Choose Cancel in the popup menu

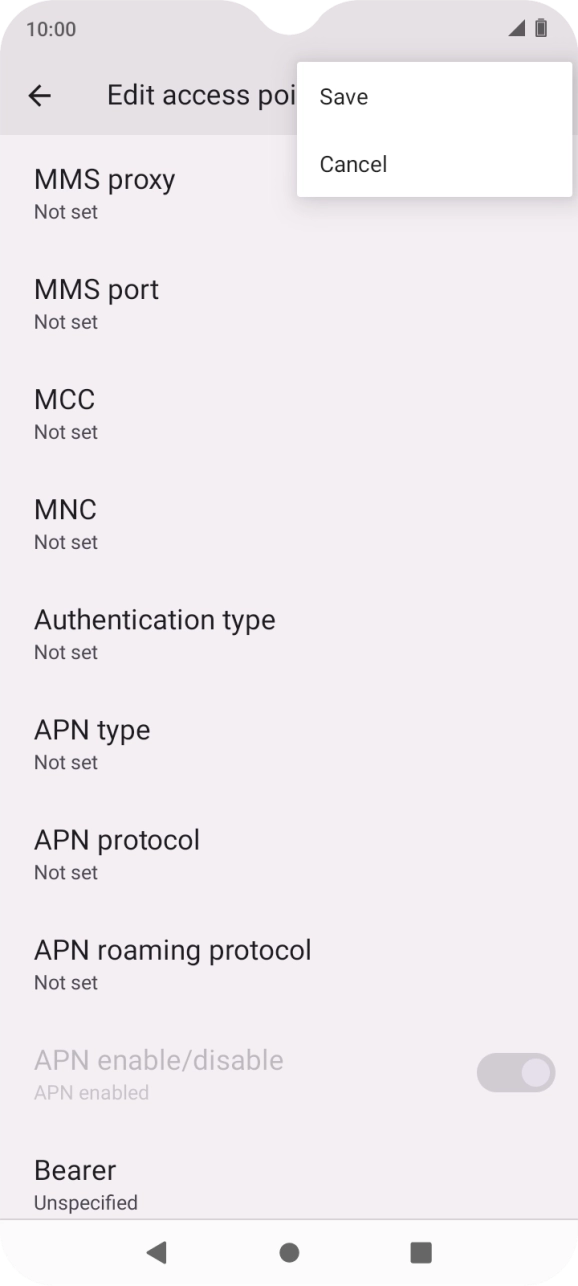click(x=435, y=164)
